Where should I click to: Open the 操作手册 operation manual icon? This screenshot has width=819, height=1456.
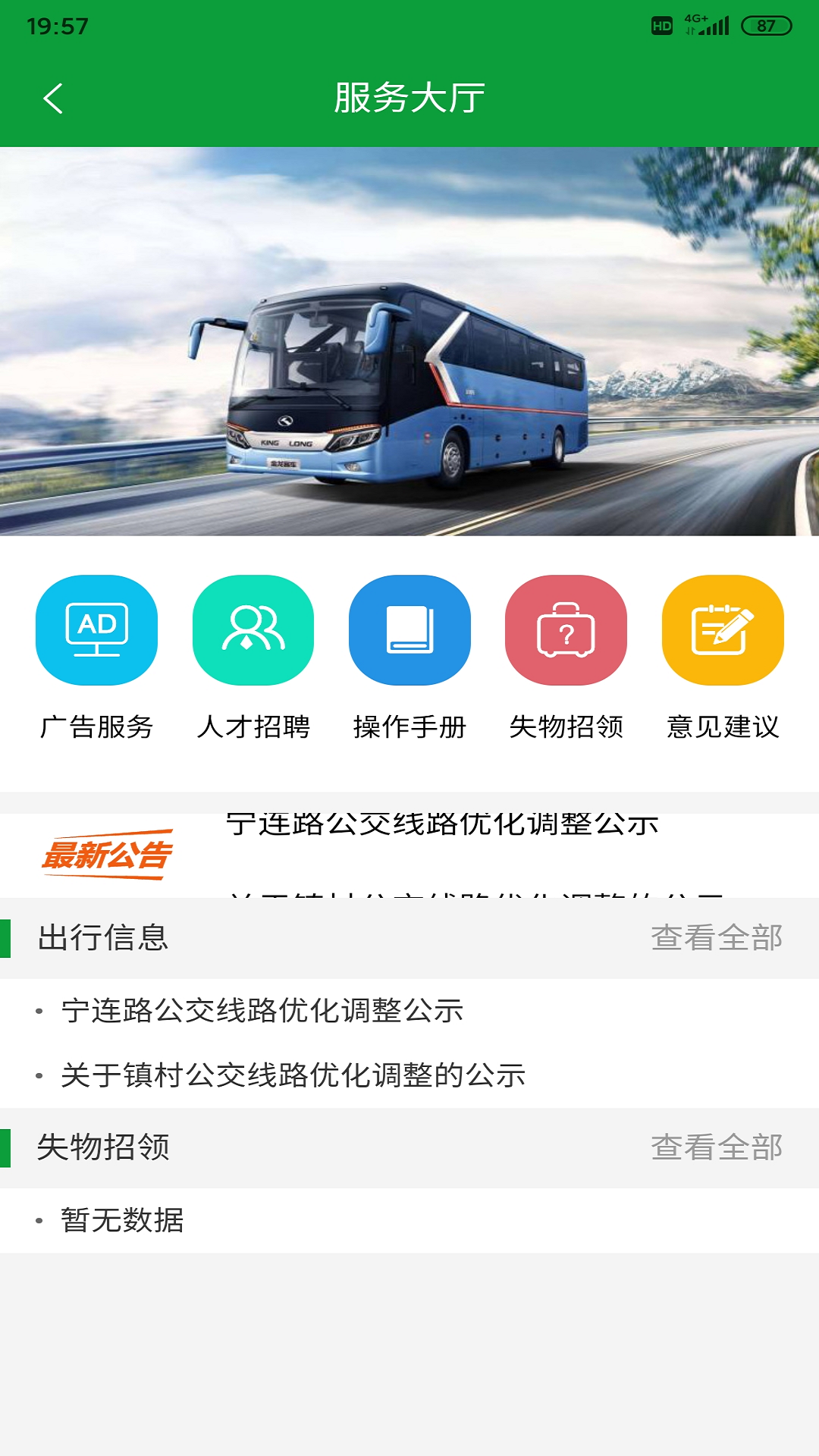(409, 630)
